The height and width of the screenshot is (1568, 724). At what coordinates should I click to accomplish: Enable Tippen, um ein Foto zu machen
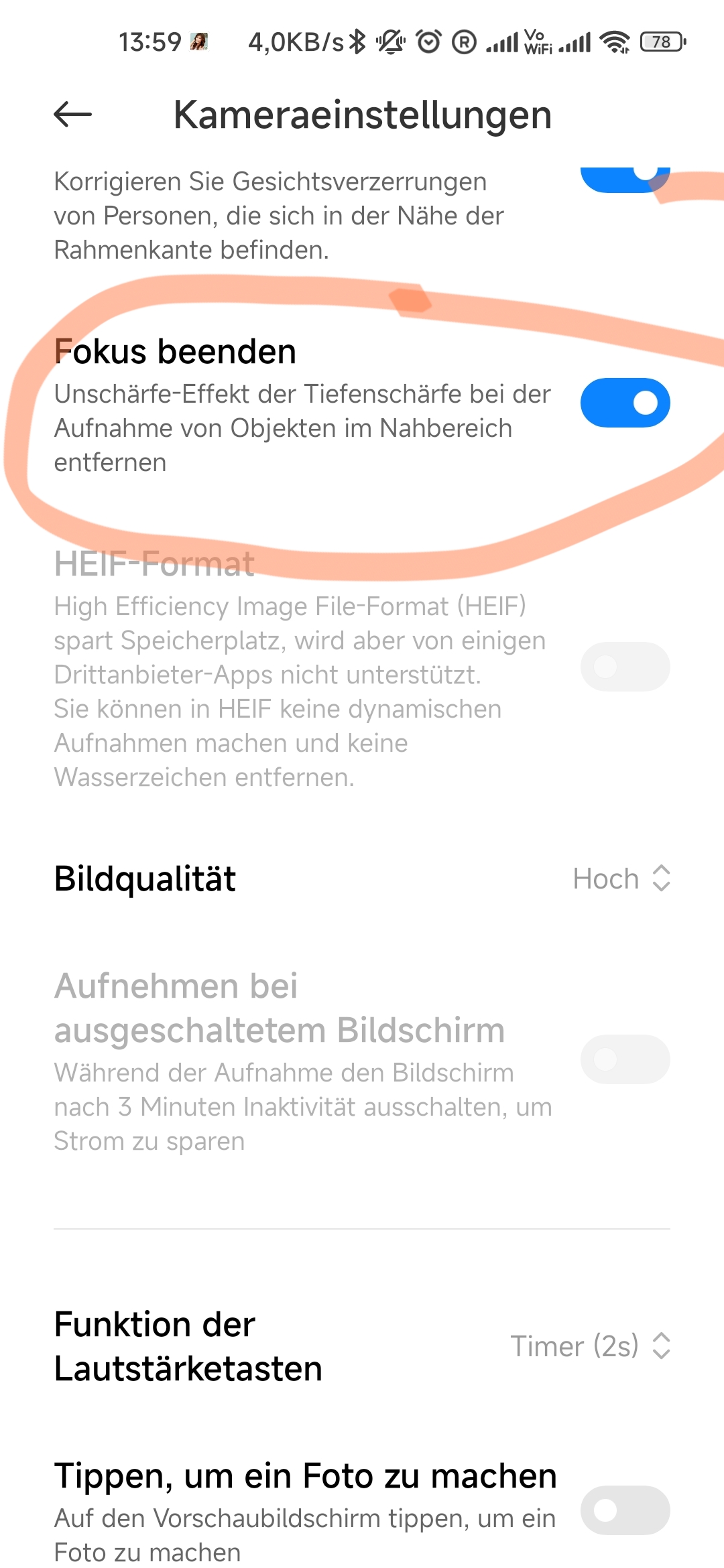[625, 1510]
